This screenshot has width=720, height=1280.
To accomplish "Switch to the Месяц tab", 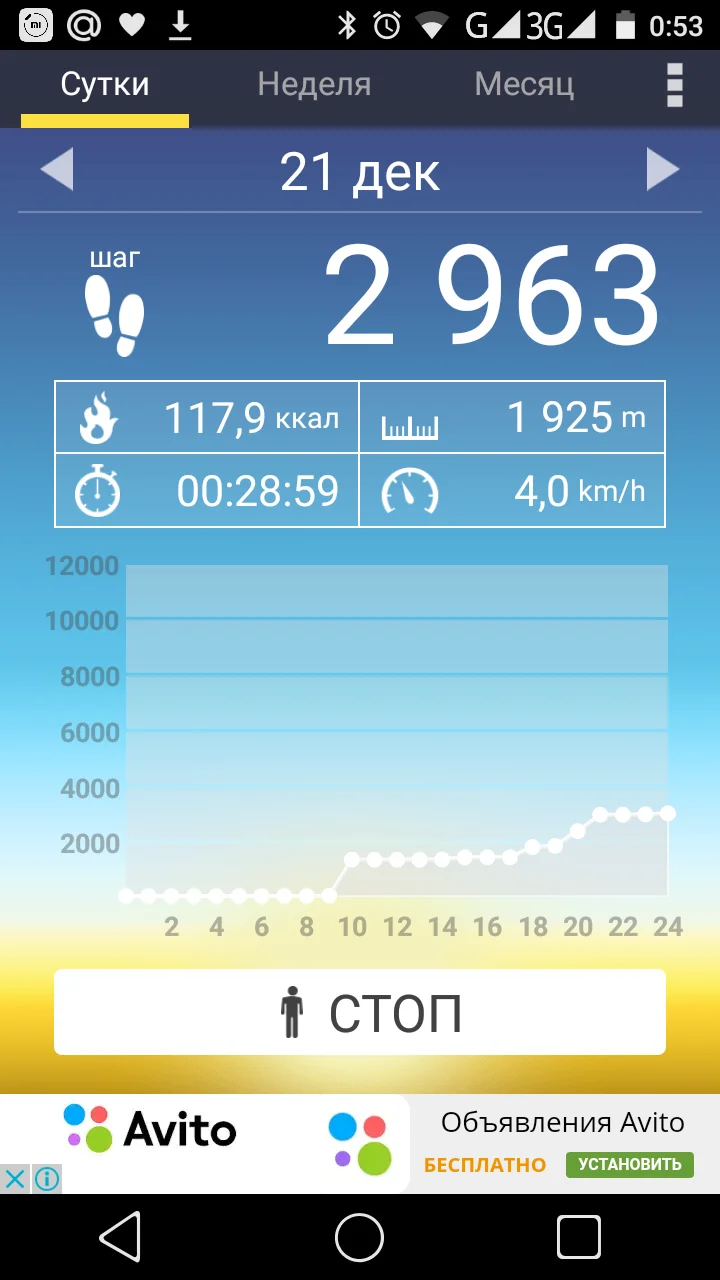I will click(x=524, y=84).
